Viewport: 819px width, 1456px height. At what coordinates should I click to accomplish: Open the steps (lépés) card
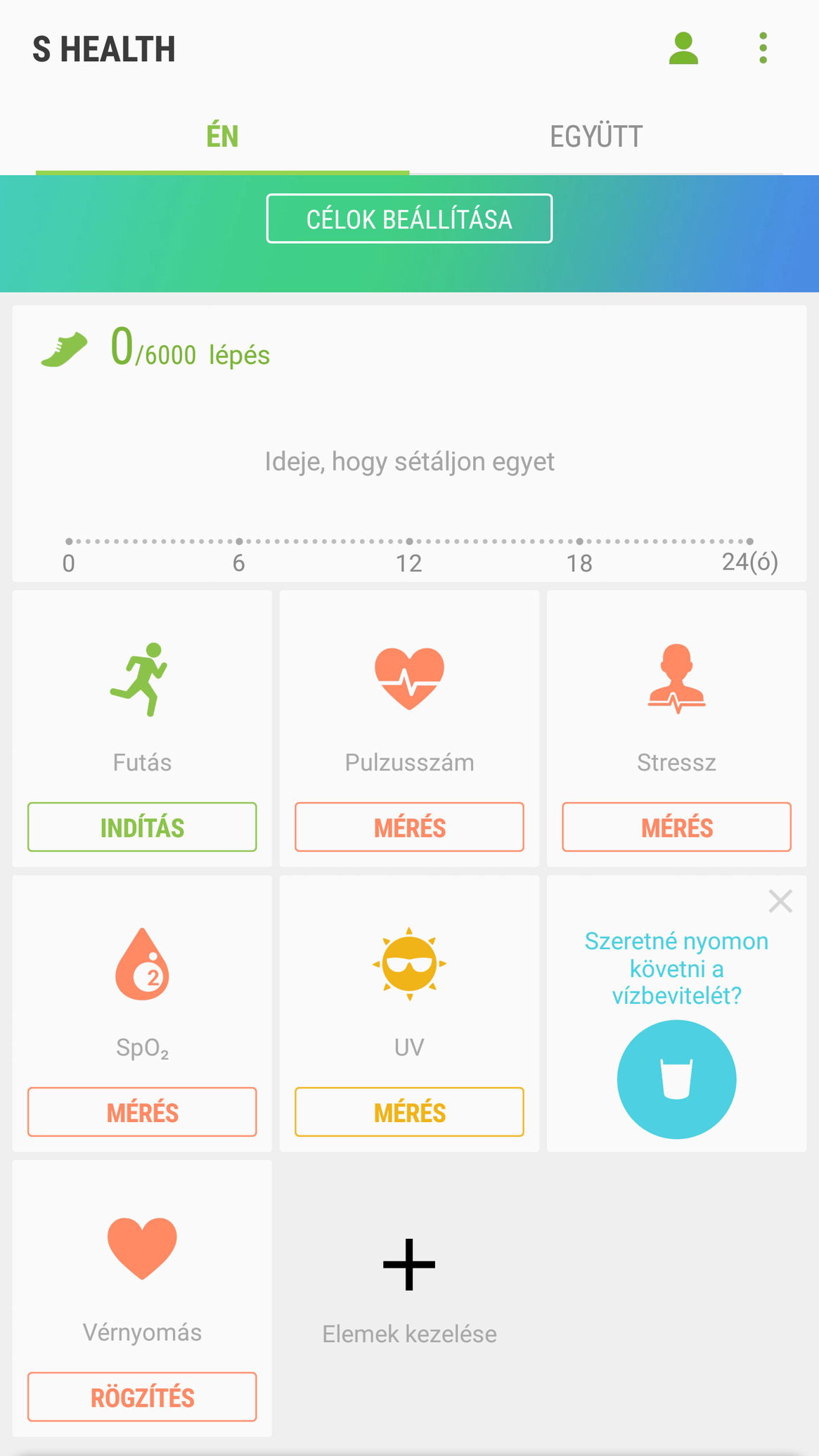[x=409, y=444]
